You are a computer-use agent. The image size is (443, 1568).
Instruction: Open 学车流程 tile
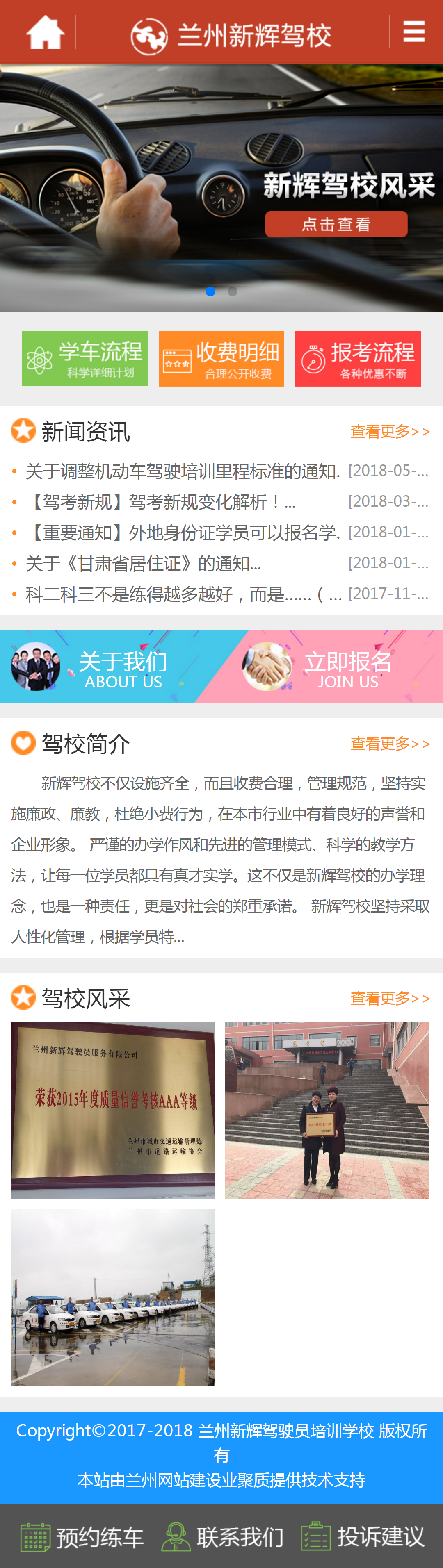click(x=84, y=359)
